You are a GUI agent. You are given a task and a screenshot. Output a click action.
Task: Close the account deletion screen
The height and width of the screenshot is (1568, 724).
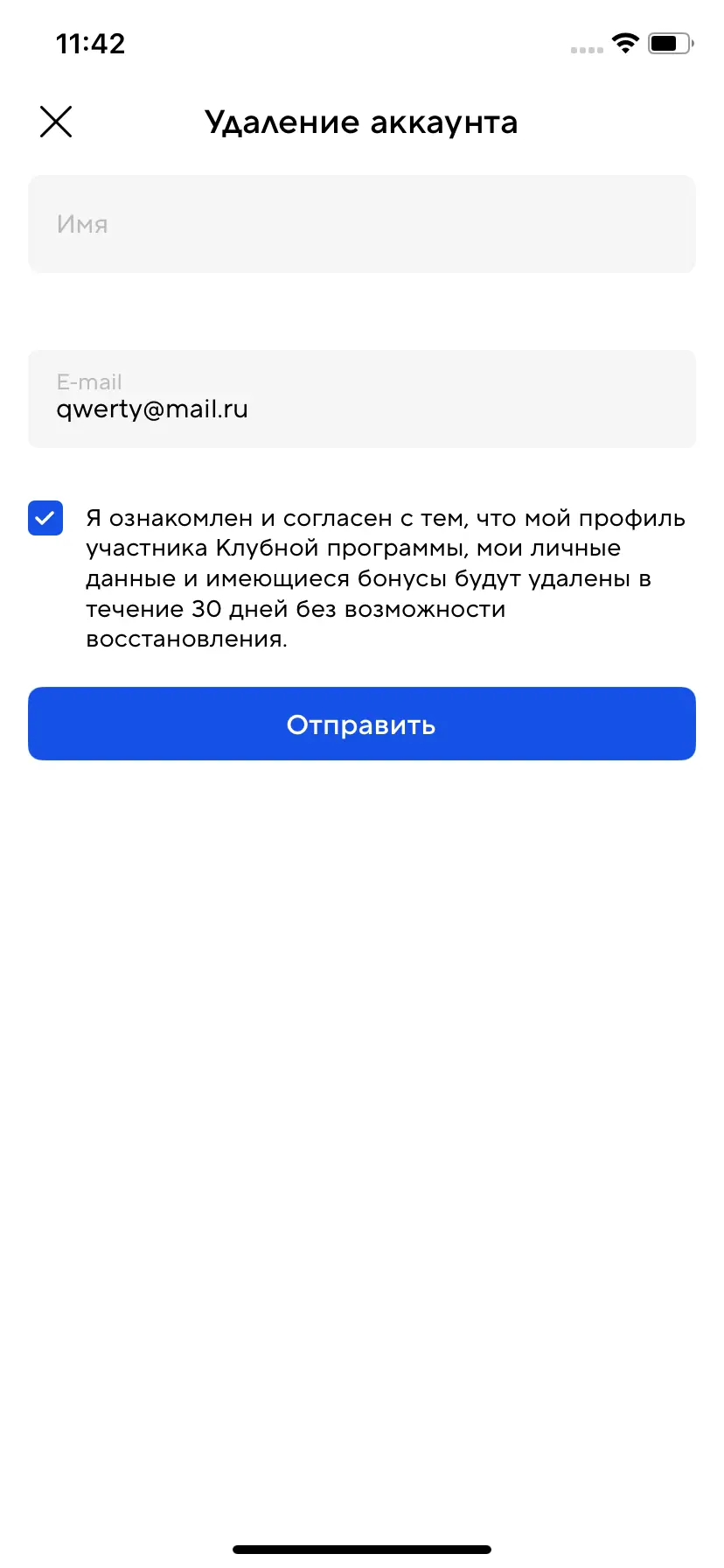56,122
